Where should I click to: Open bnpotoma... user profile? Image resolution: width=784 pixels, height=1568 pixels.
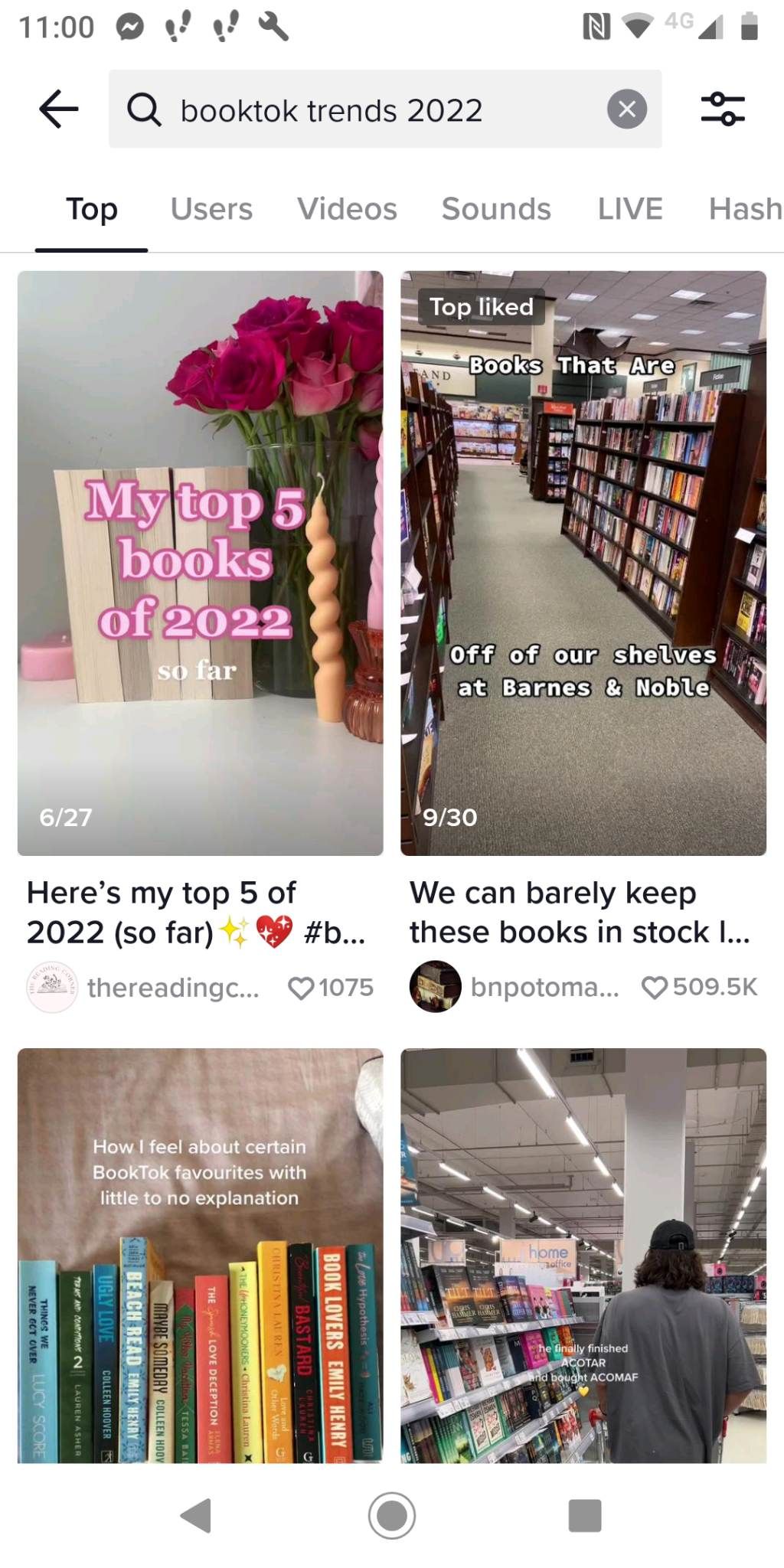[514, 987]
